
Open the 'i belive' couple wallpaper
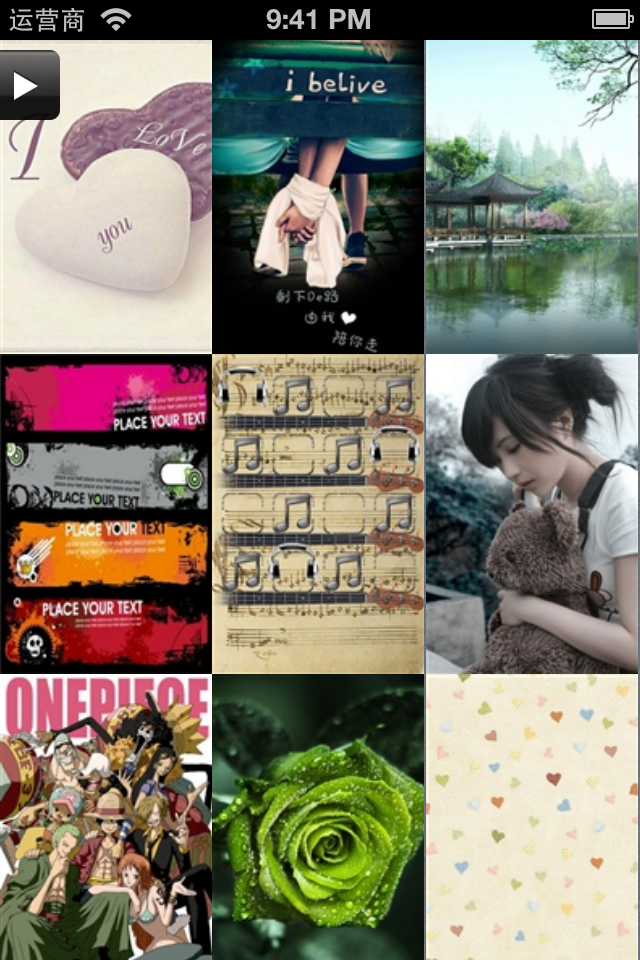(x=318, y=196)
